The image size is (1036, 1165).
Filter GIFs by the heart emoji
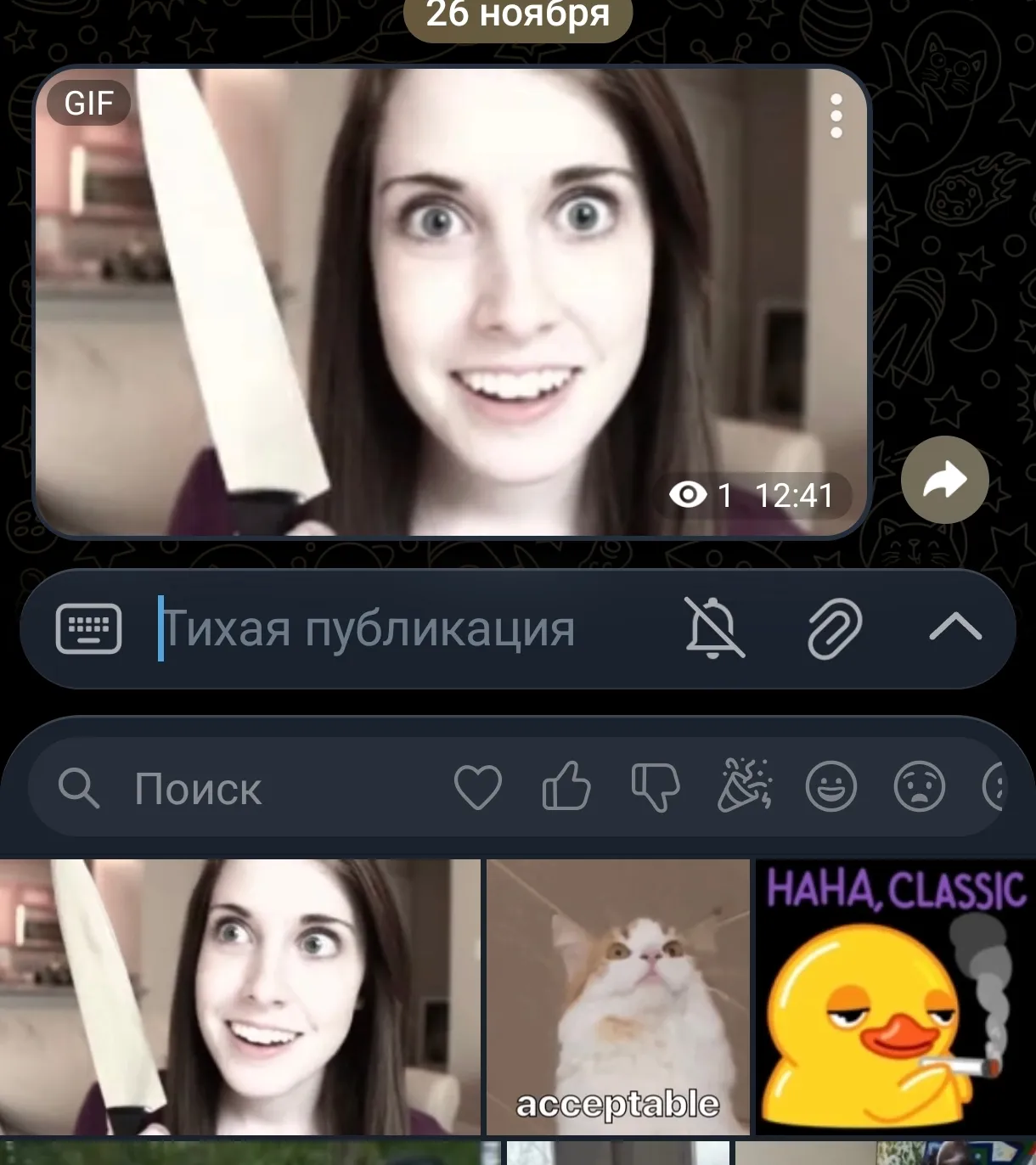click(478, 787)
